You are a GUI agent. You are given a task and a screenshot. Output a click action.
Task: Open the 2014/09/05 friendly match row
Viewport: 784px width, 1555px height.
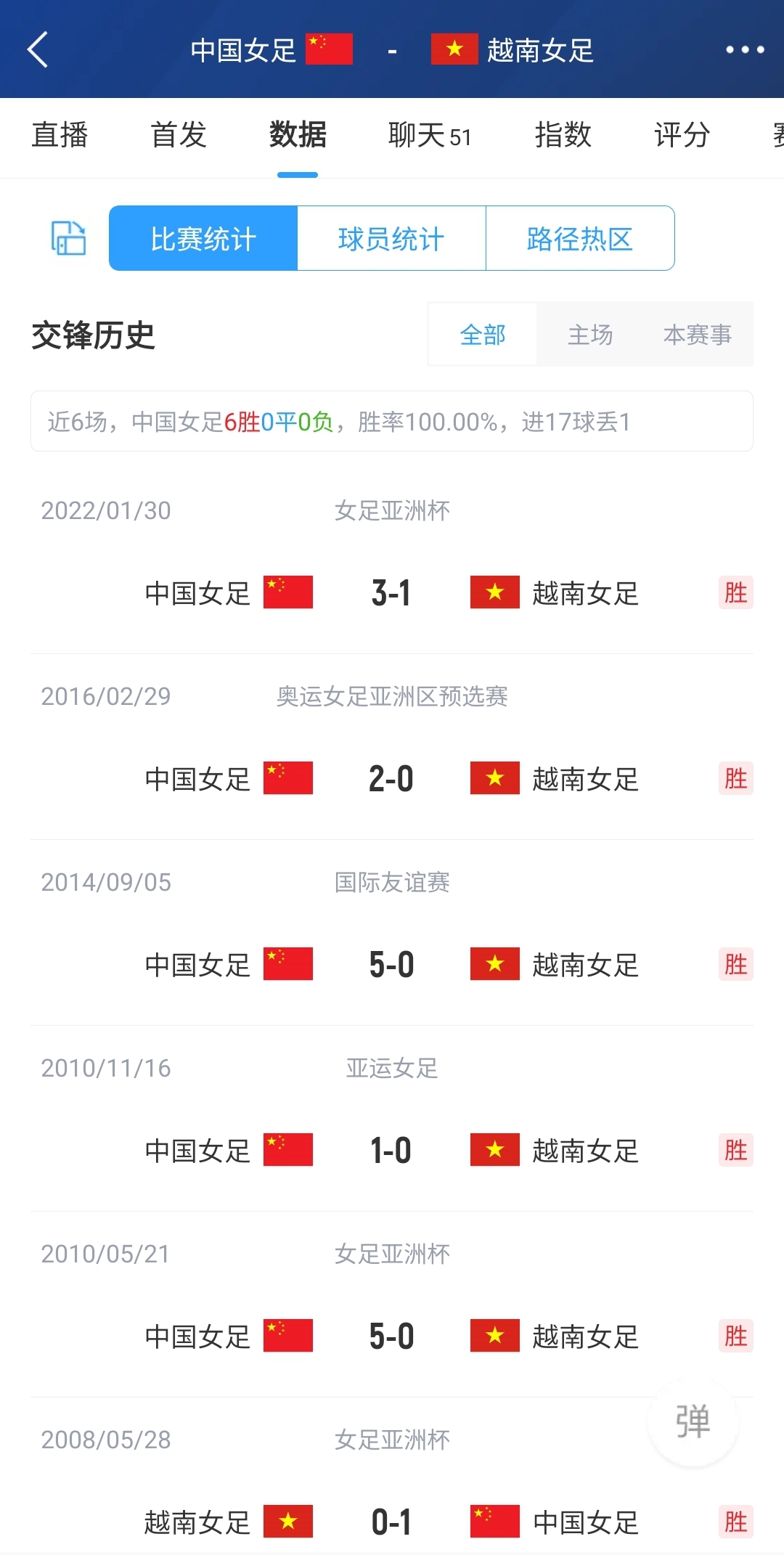(392, 933)
